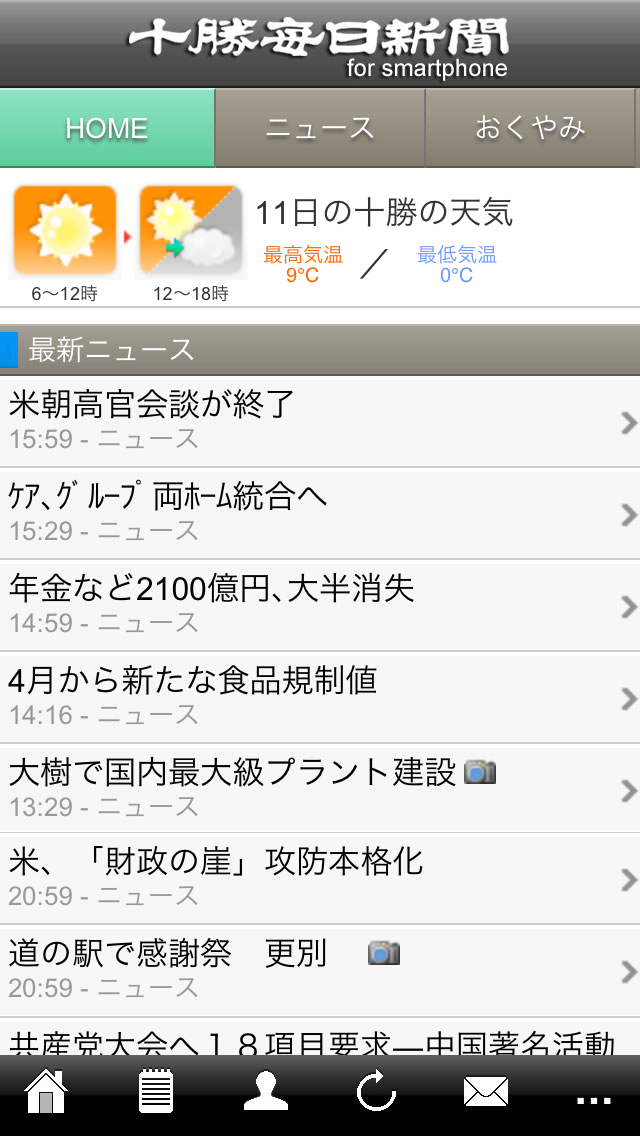
Task: Open the mail envelope icon
Action: pos(486,1092)
